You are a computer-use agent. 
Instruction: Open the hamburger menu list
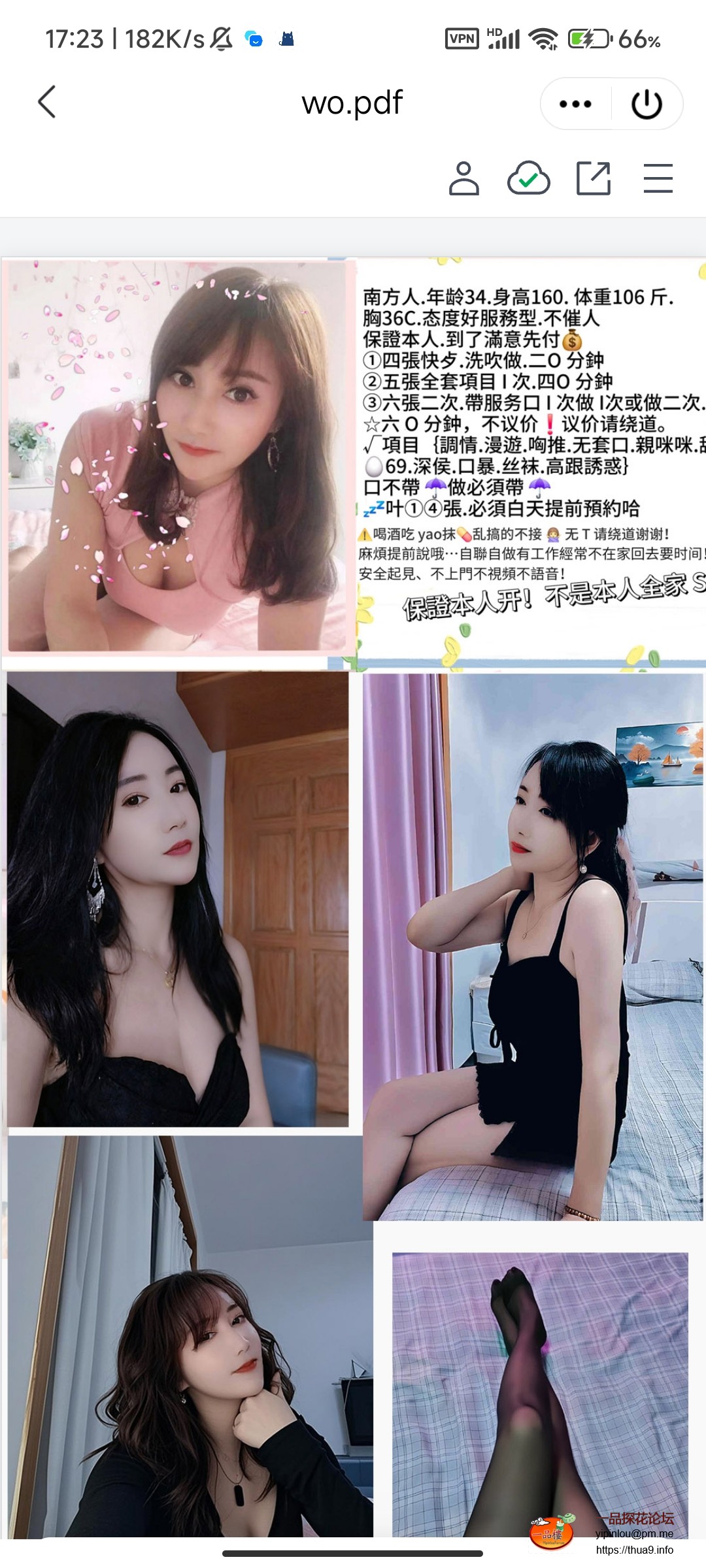point(658,178)
